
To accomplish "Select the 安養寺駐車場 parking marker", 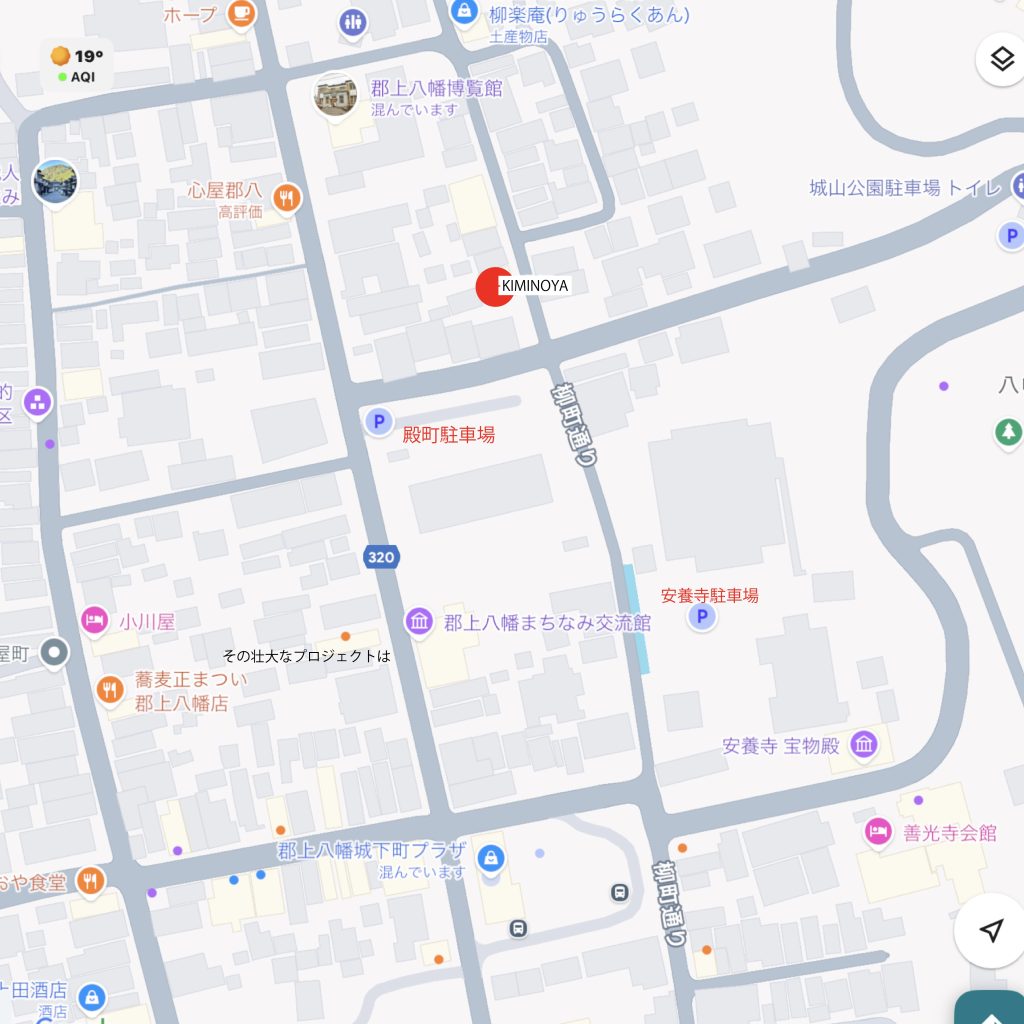I will (x=702, y=618).
